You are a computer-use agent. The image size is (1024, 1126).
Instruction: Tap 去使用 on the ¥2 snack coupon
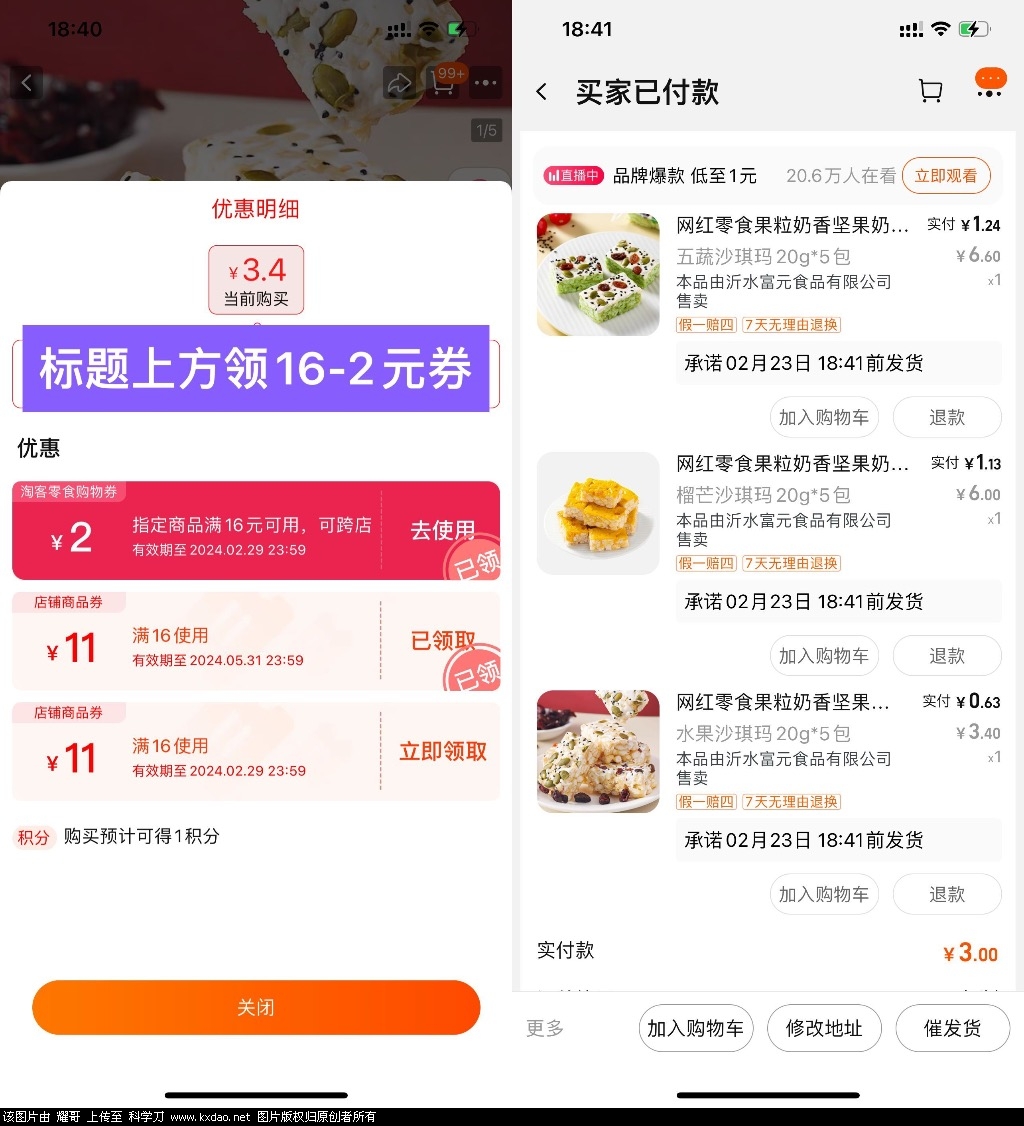(x=442, y=530)
